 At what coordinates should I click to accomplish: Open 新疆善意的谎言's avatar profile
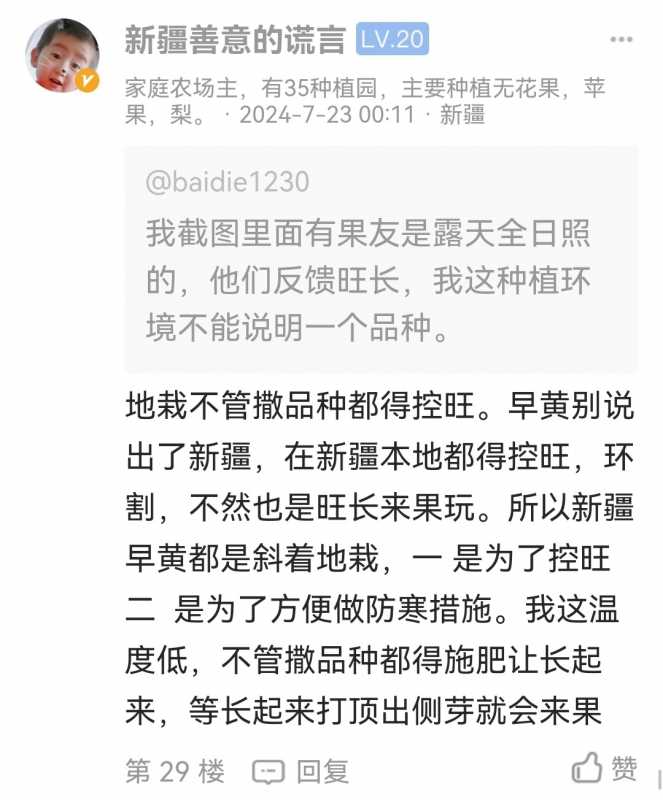coord(62,55)
